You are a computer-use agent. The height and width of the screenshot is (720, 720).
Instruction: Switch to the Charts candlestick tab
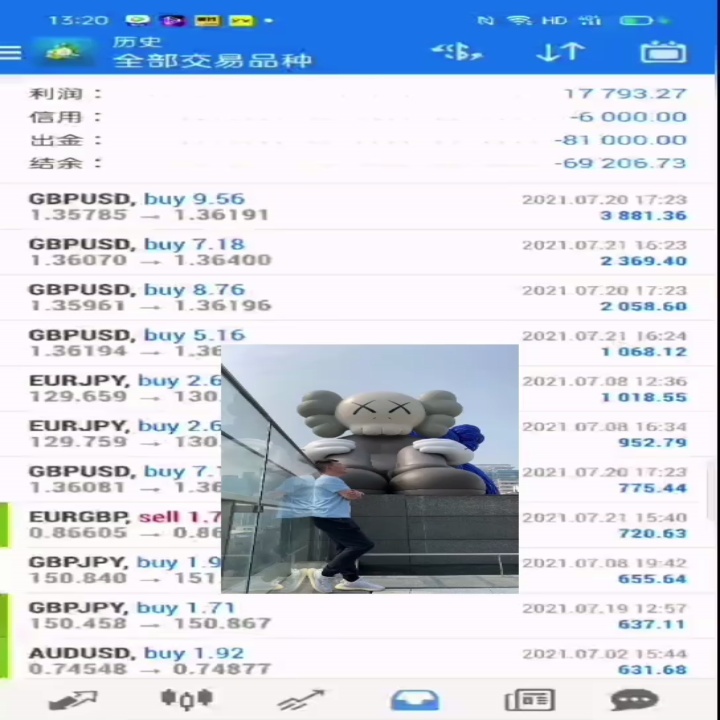186,699
